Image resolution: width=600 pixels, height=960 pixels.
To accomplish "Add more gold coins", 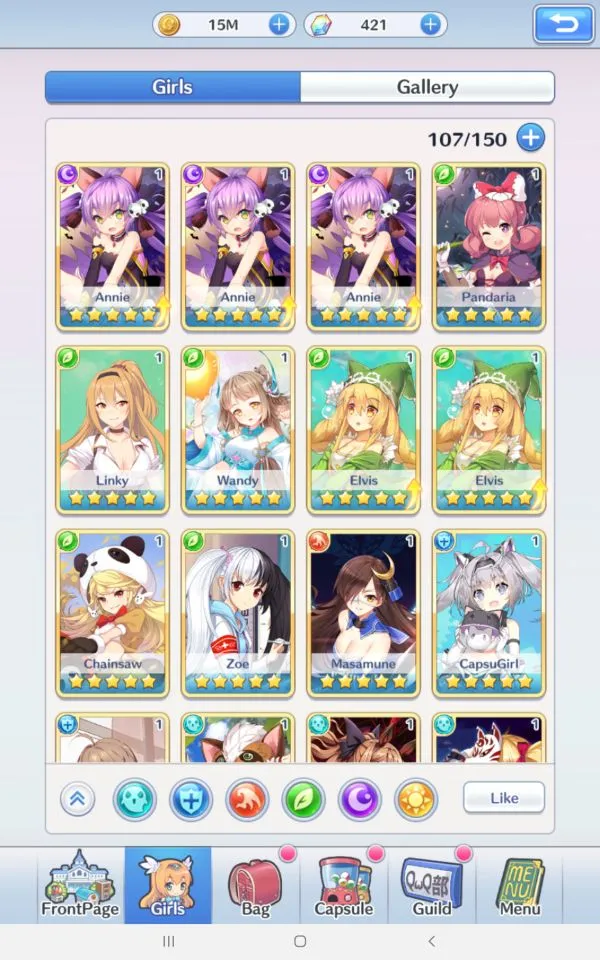I will pyautogui.click(x=279, y=25).
